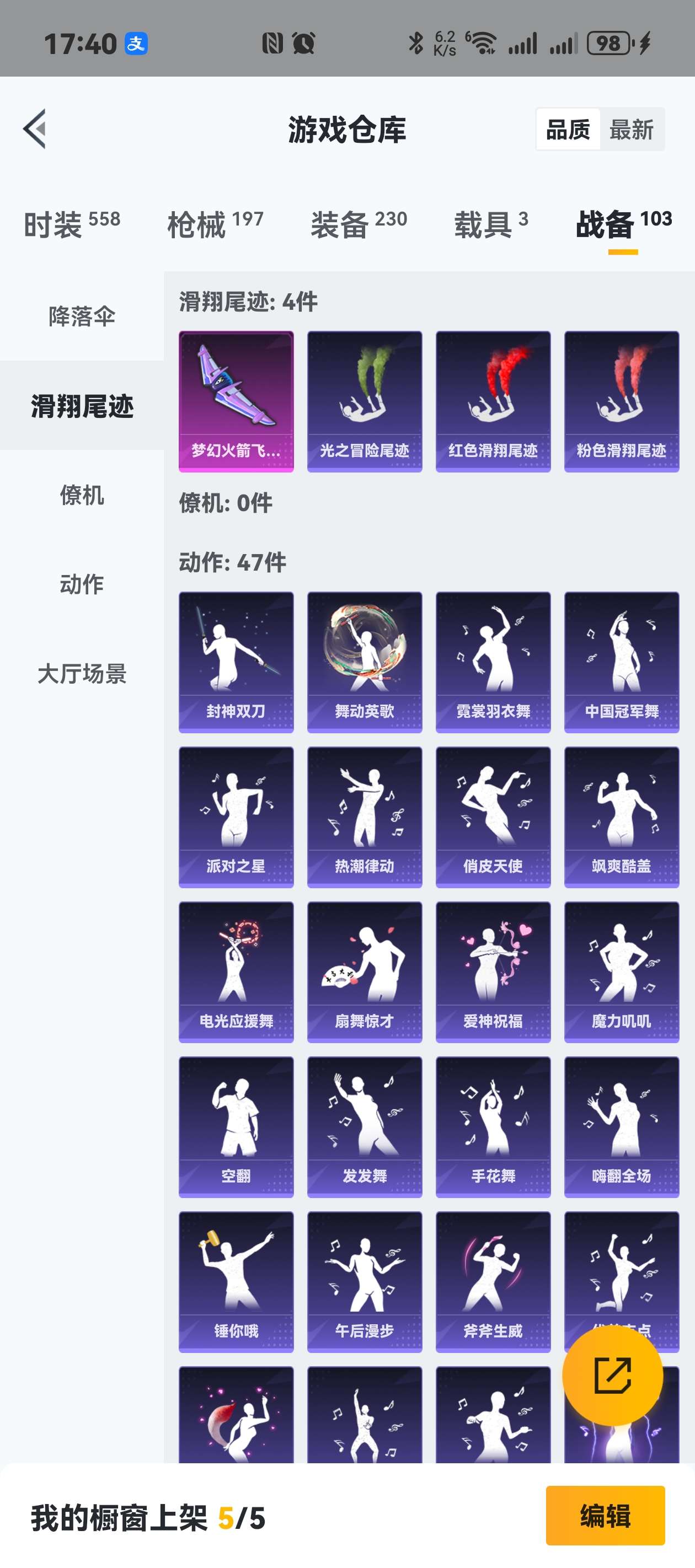Select the 降落伞 side category
The width and height of the screenshot is (695, 1568).
[x=82, y=316]
